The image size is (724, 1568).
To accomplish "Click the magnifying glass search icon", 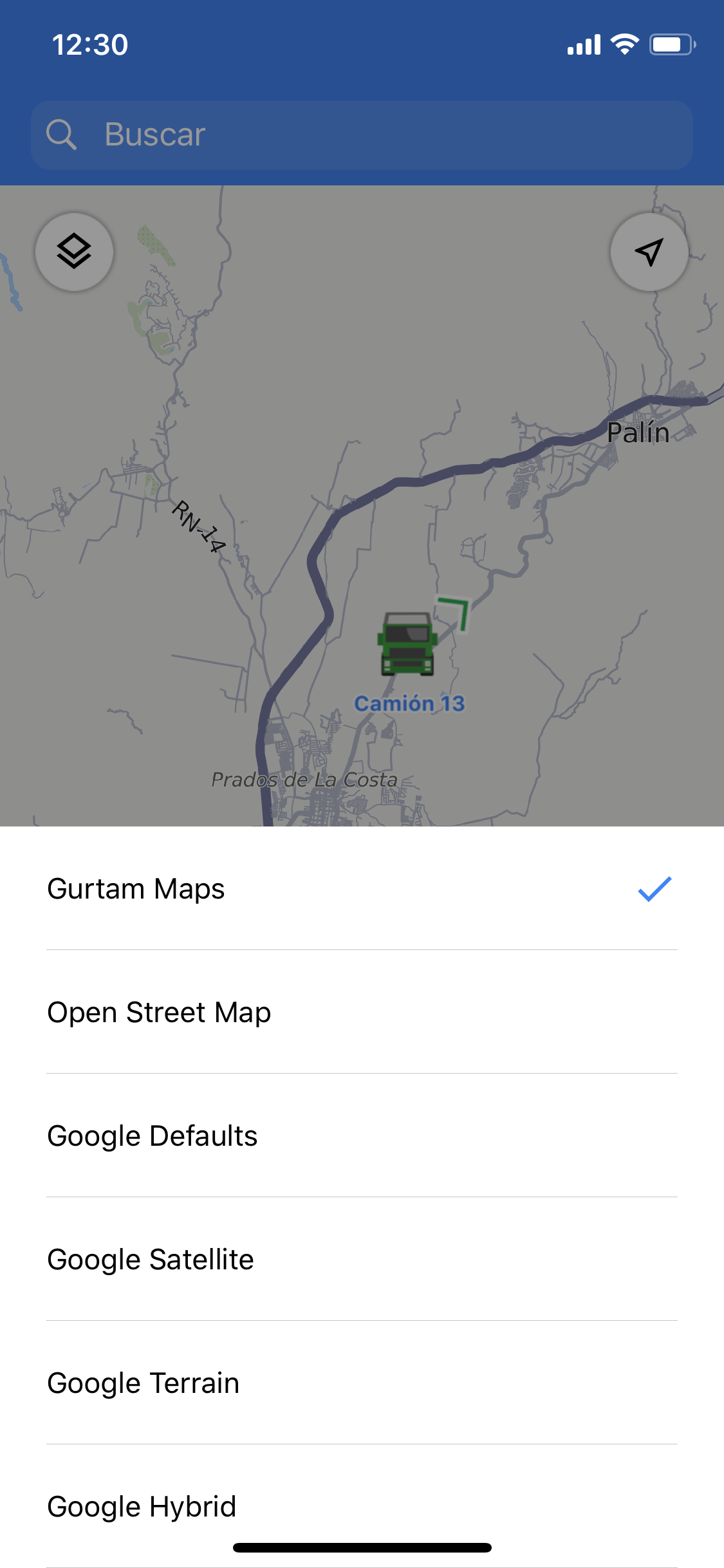I will pyautogui.click(x=62, y=135).
